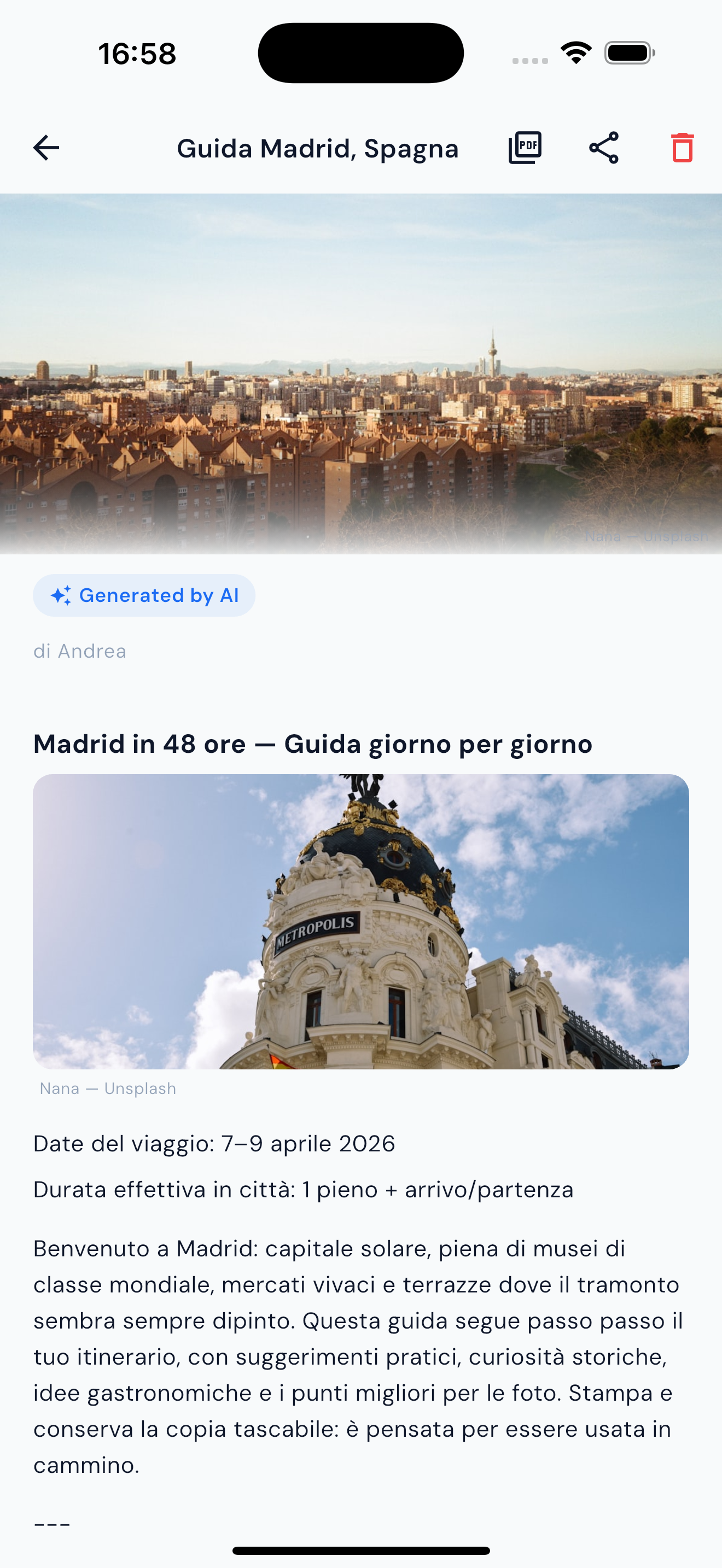
Task: Delete the Madrid guide
Action: coord(681,148)
